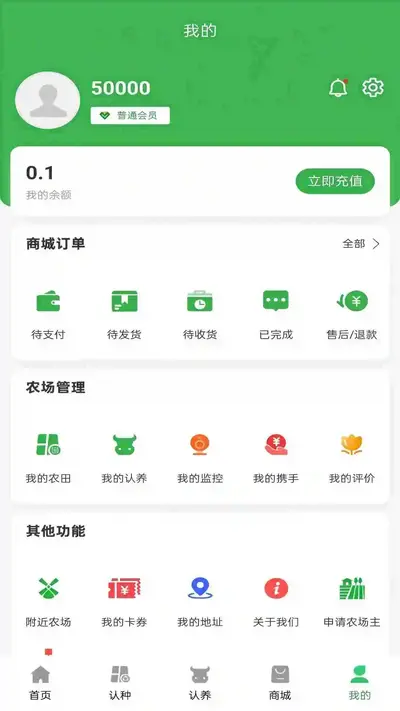Open 我的地址

(x=200, y=602)
